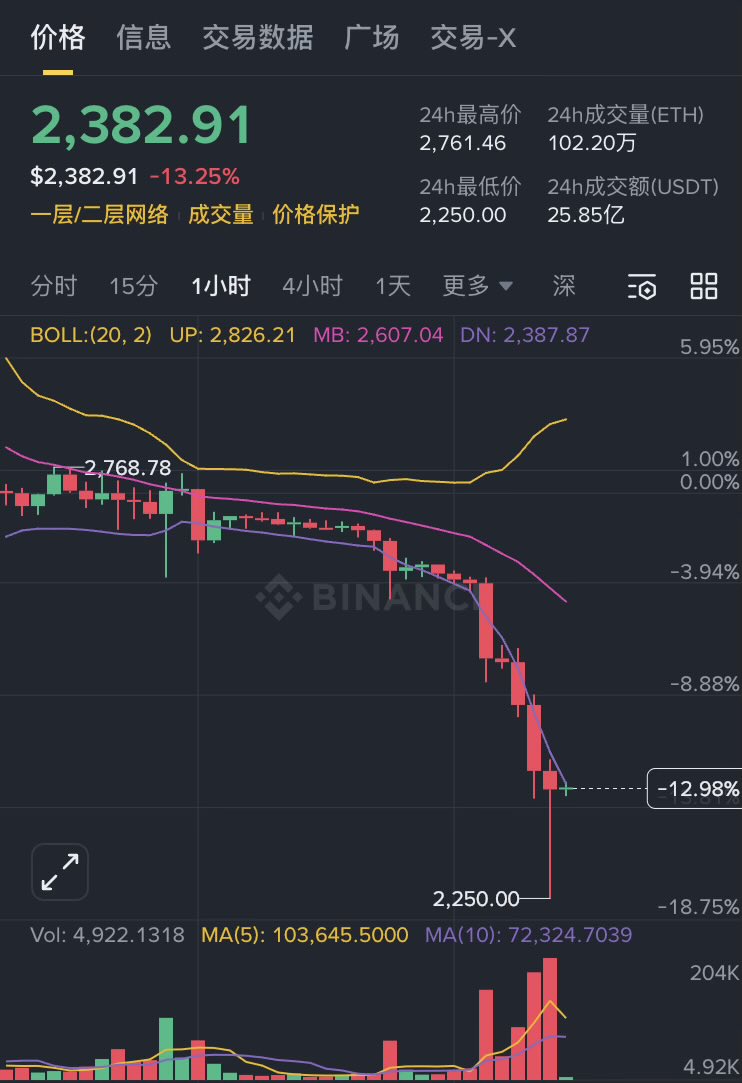The image size is (742, 1083).
Task: Tap the 一层/二层网络 tag
Action: tap(99, 214)
